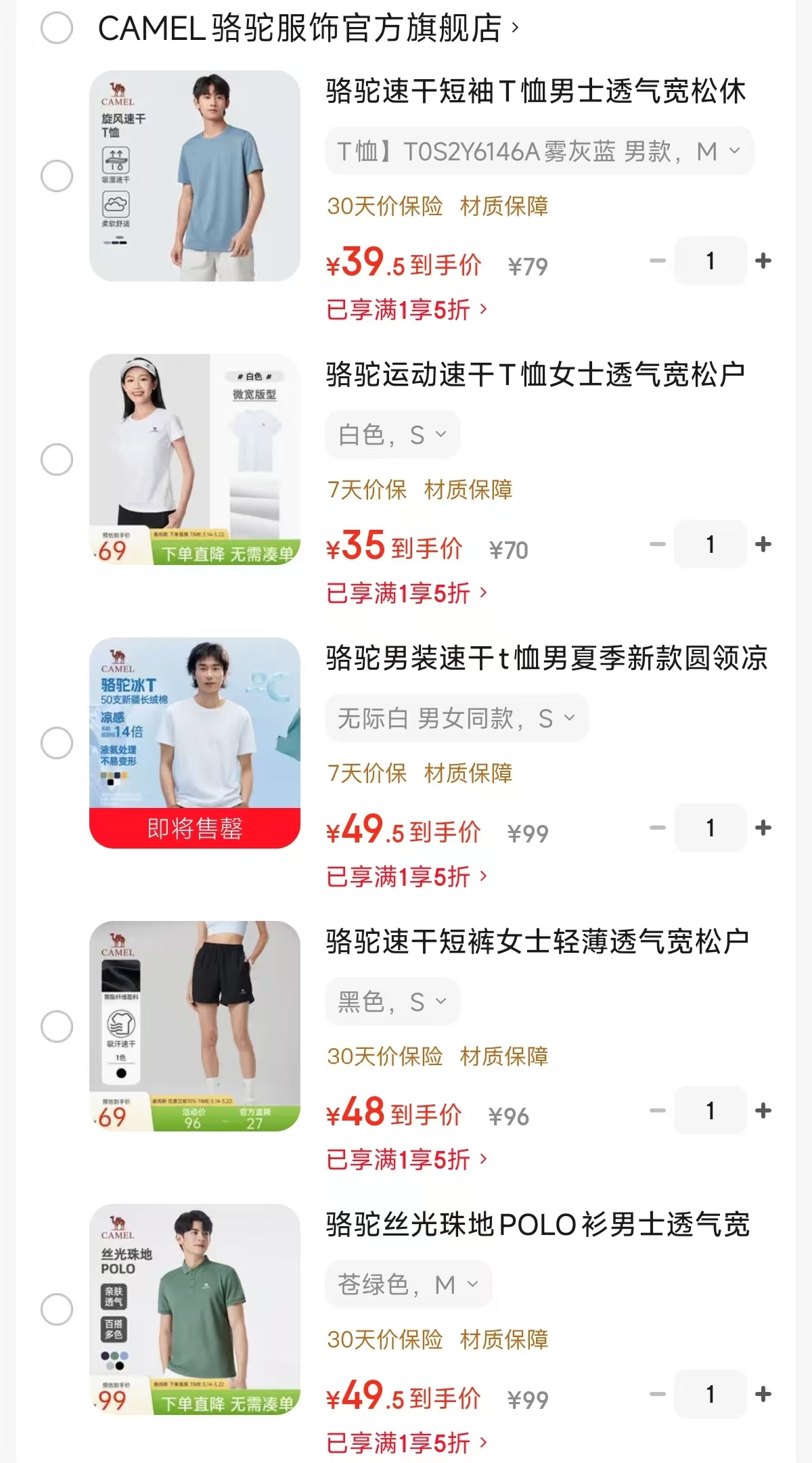This screenshot has height=1463, width=812.
Task: Tick the 骆驼男装速干t恤 item checkbox
Action: [57, 743]
